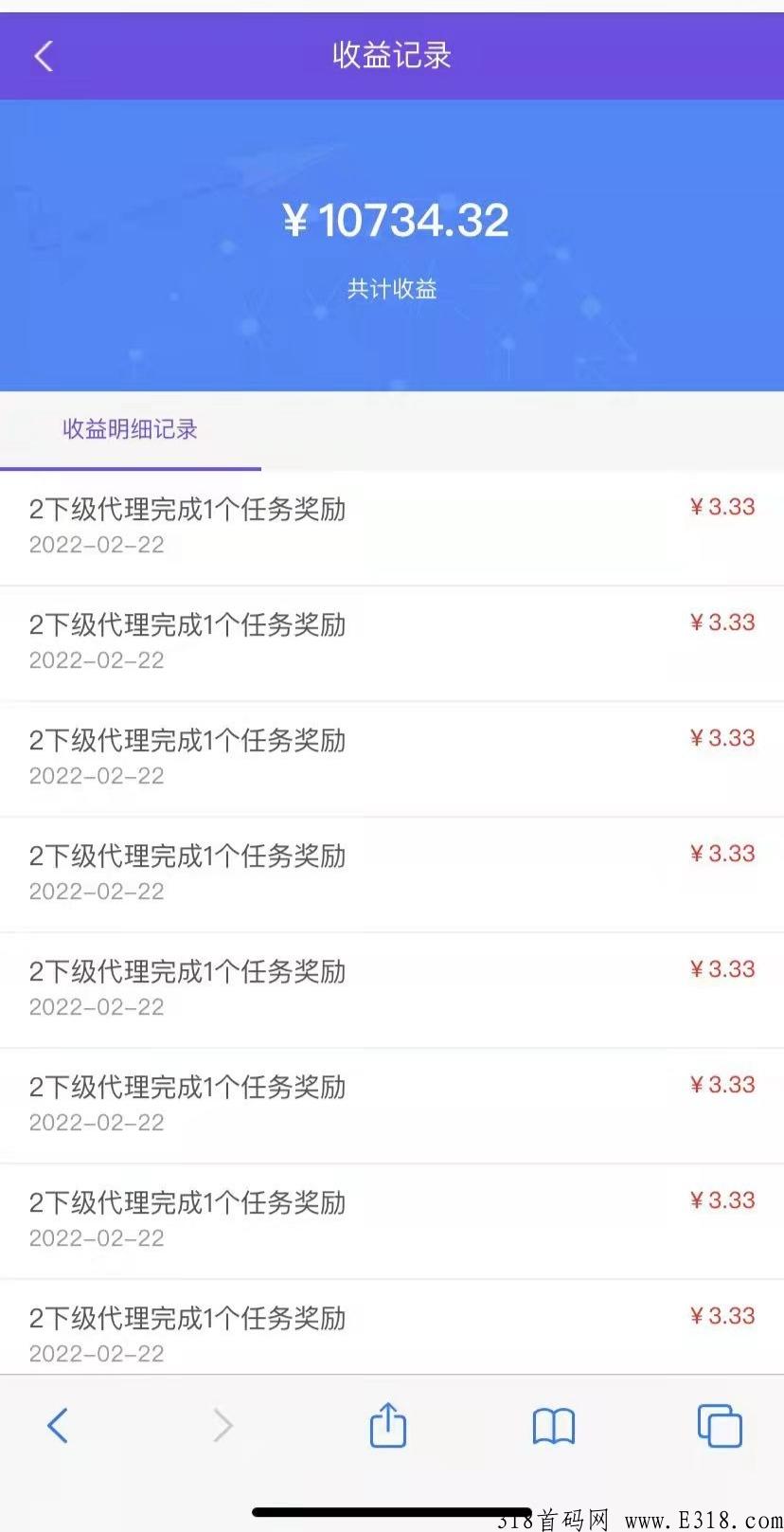Tap the share icon in bottom toolbar
784x1532 pixels.
pos(388,1426)
